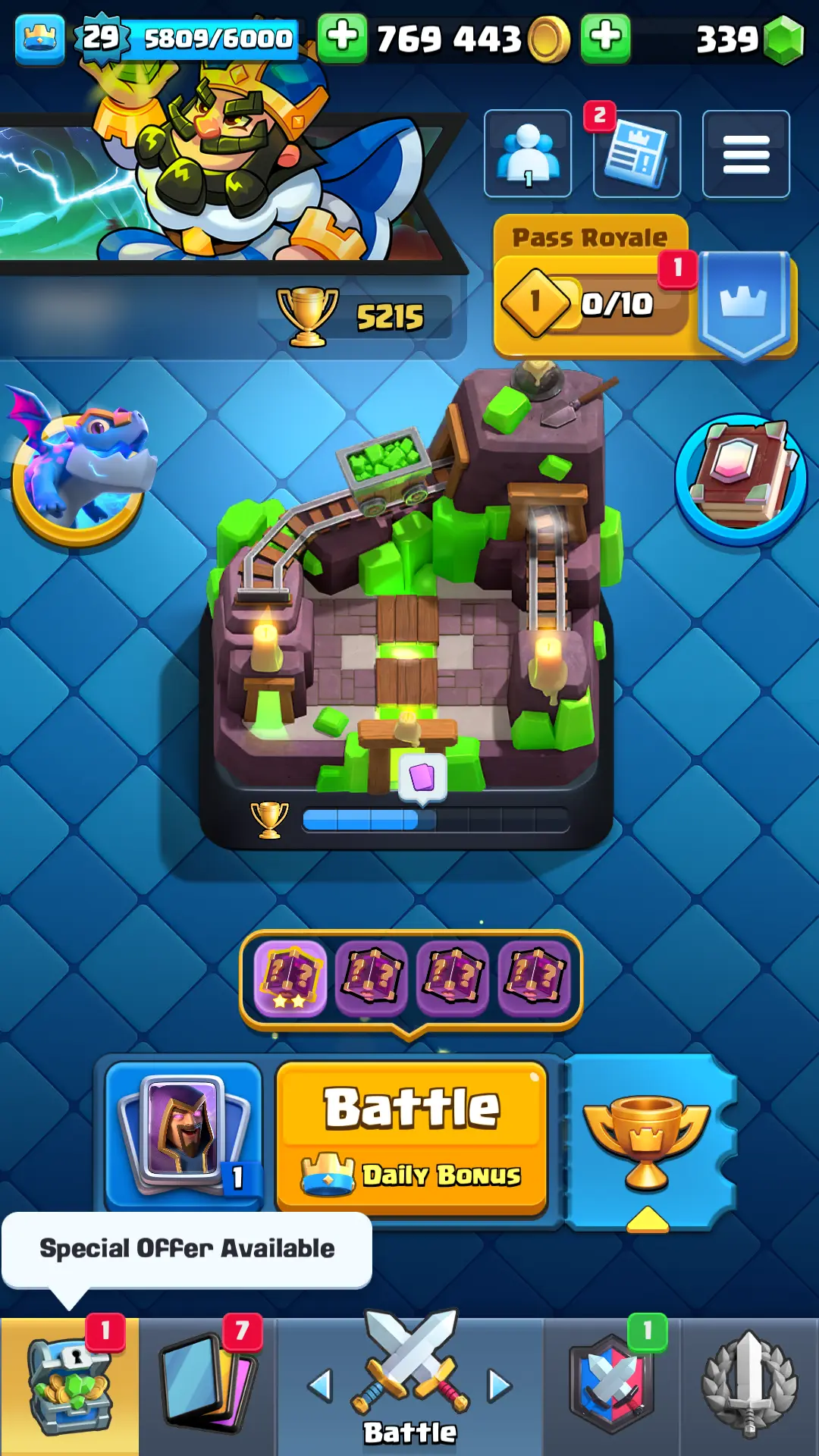Tap the right arrow beside Battle tab
Viewport: 819px width, 1456px height.
500,1385
